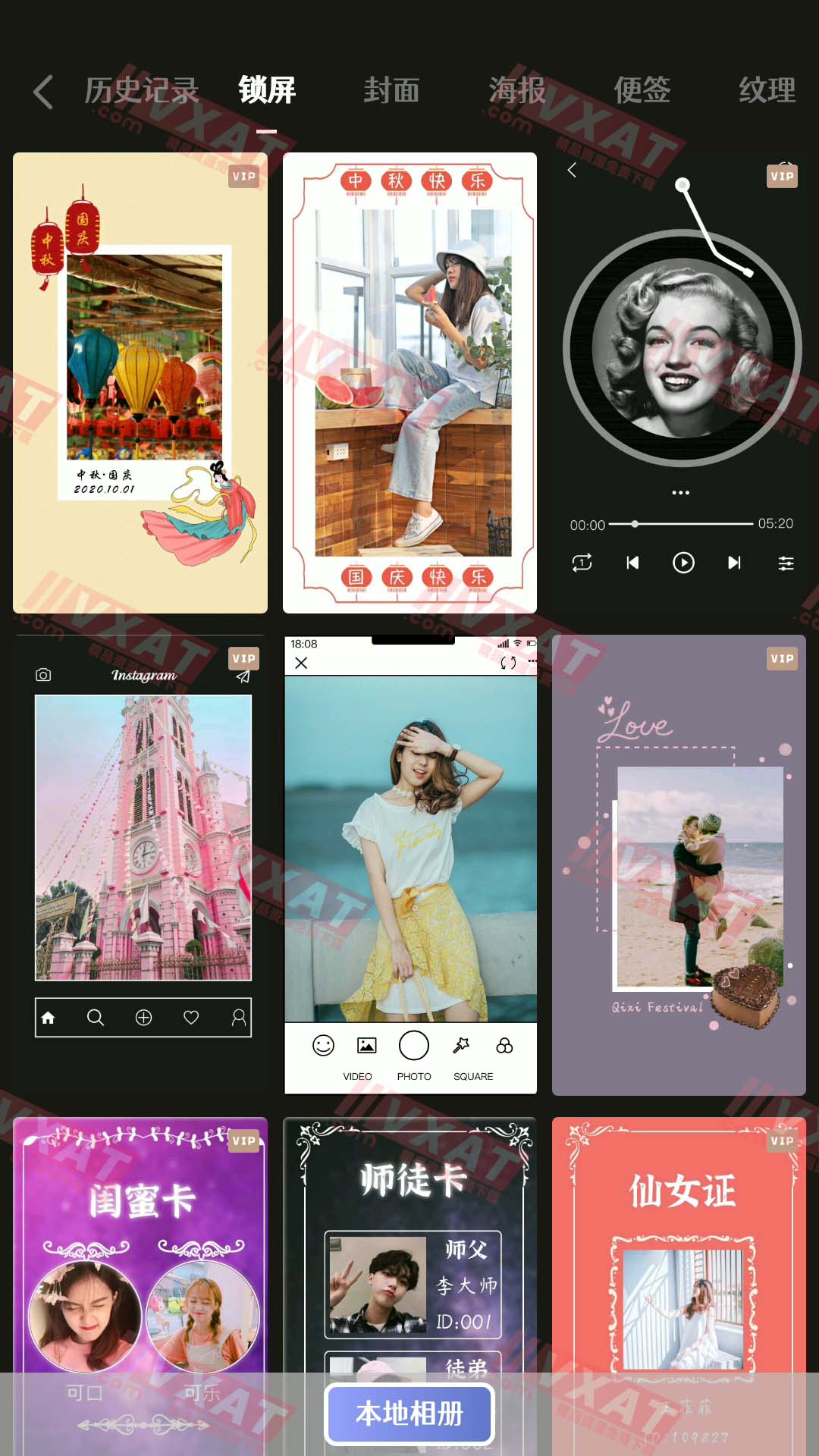Switch to the 便签 tab

[642, 91]
